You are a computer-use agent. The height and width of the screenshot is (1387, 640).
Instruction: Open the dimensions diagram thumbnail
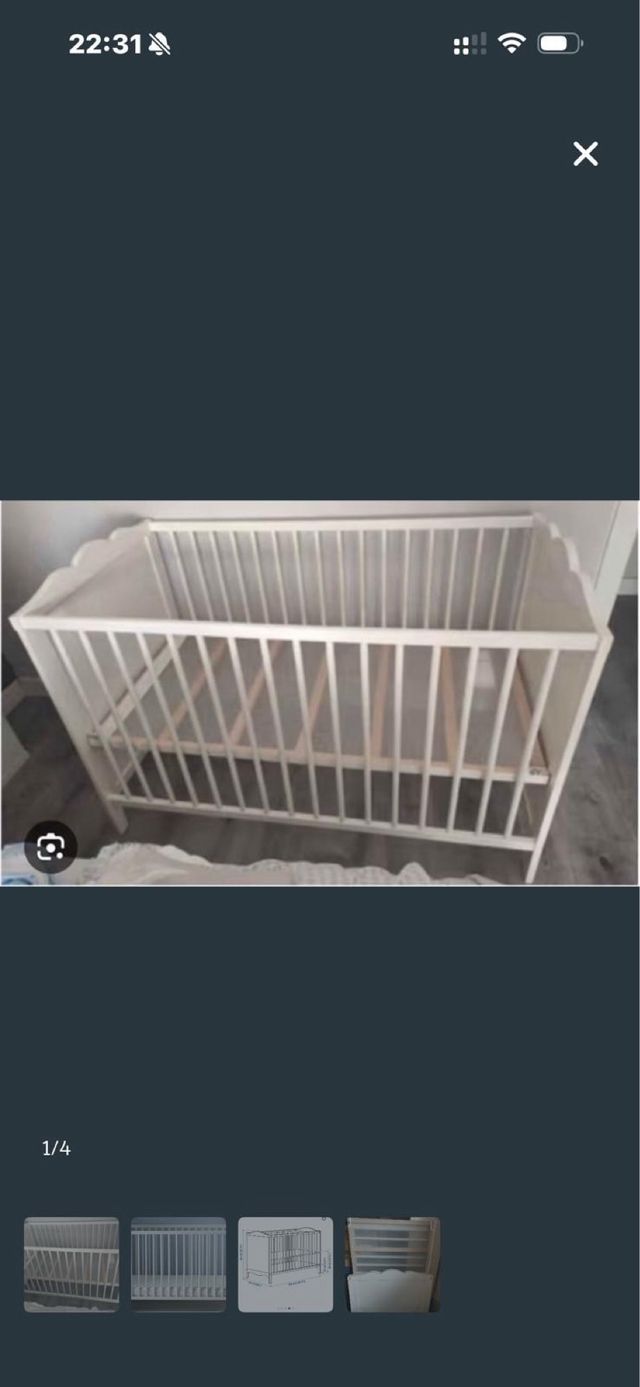[x=285, y=1264]
